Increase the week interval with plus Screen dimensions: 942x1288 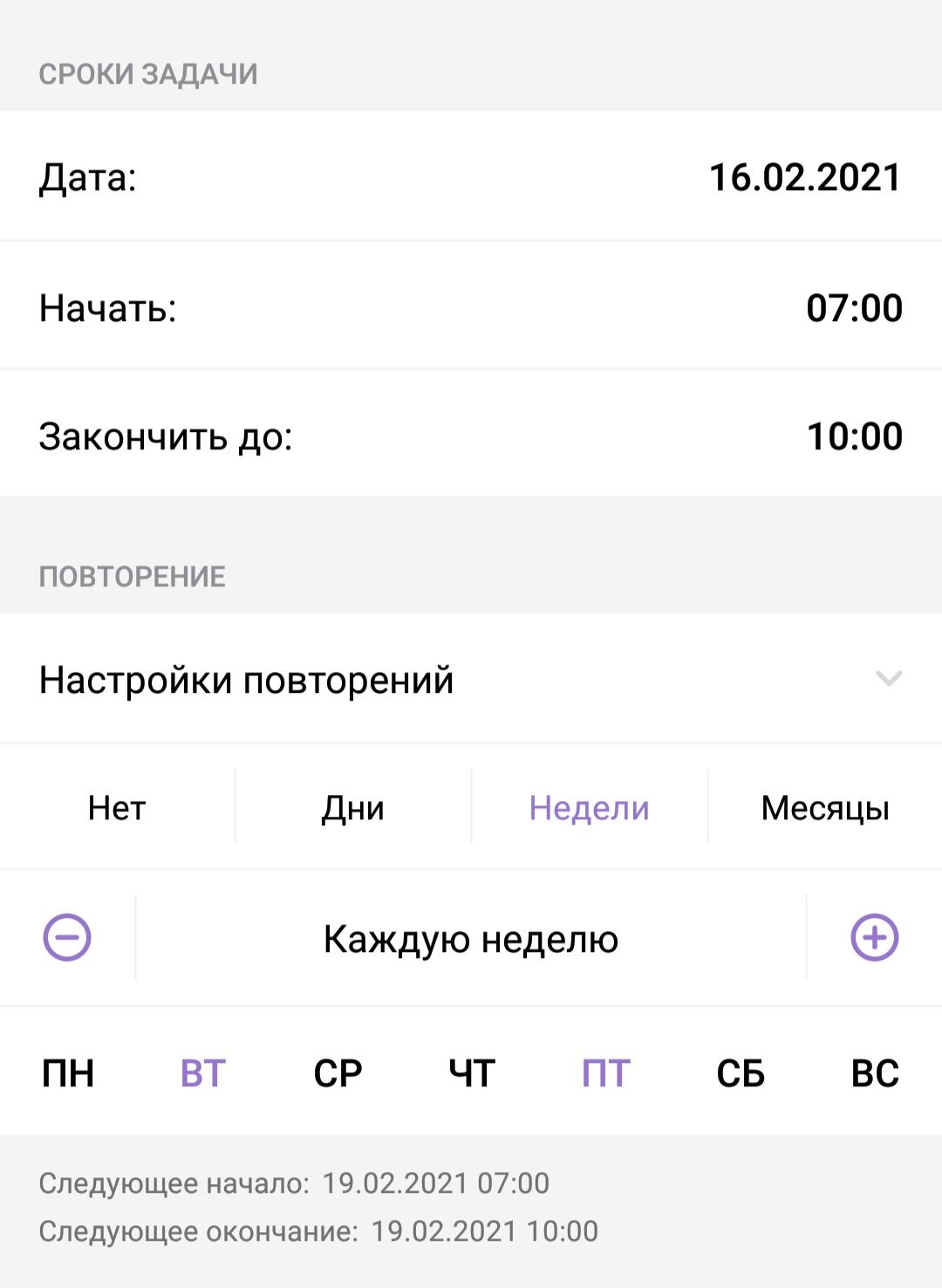[874, 938]
